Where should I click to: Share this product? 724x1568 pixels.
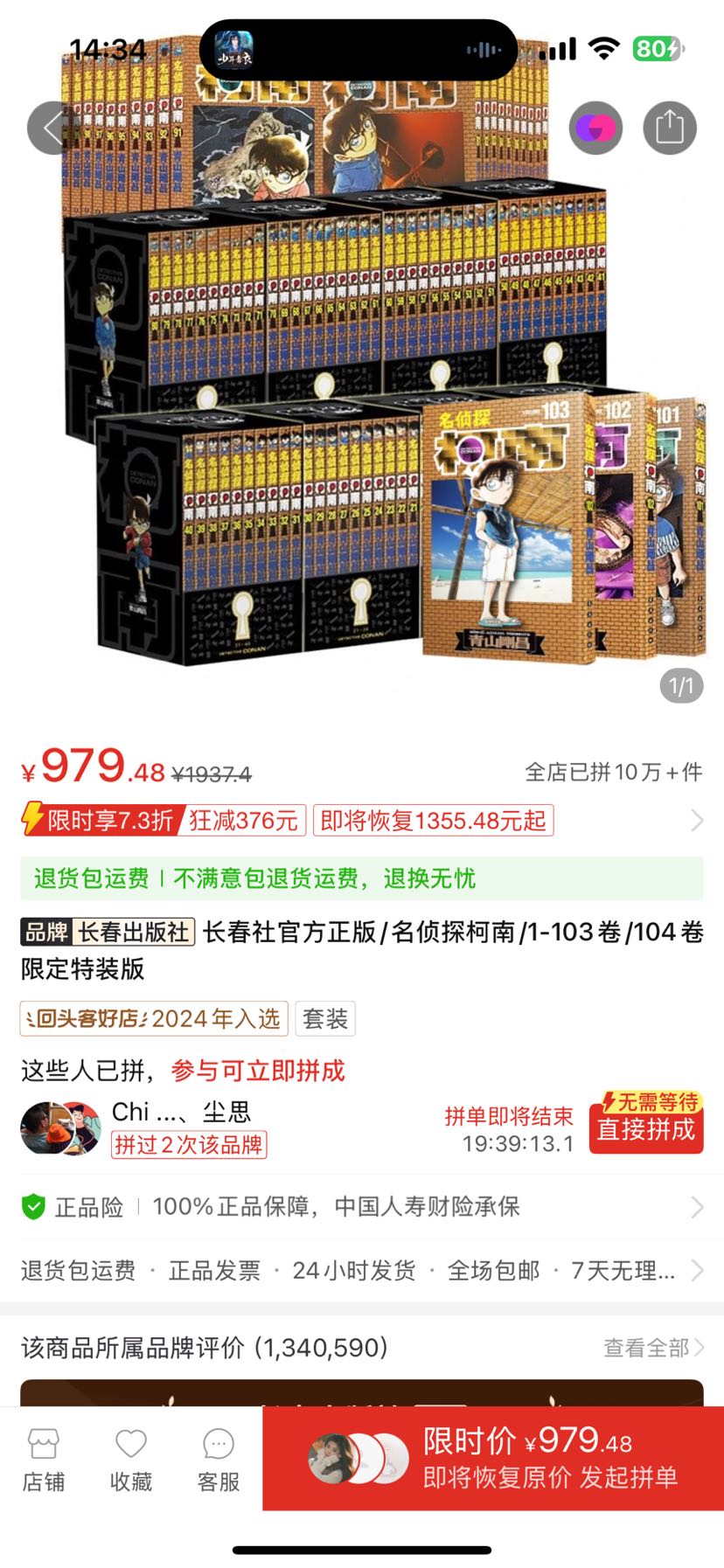670,128
